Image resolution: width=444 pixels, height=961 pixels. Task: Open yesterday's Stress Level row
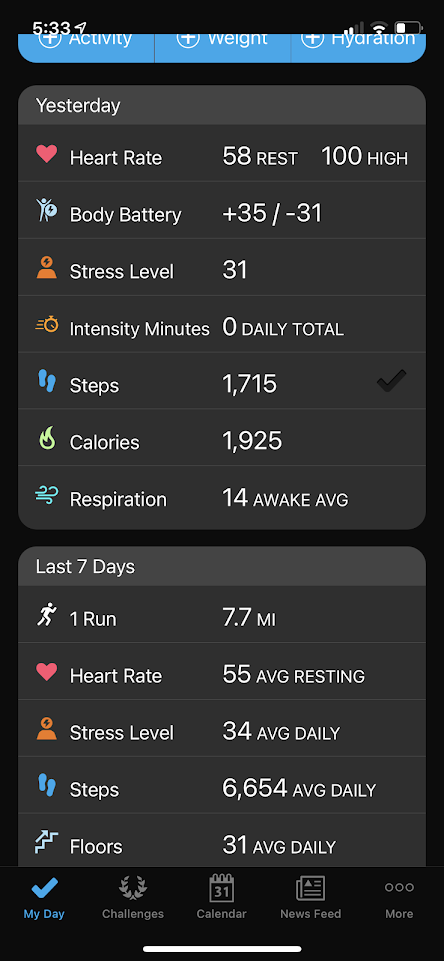pos(222,267)
